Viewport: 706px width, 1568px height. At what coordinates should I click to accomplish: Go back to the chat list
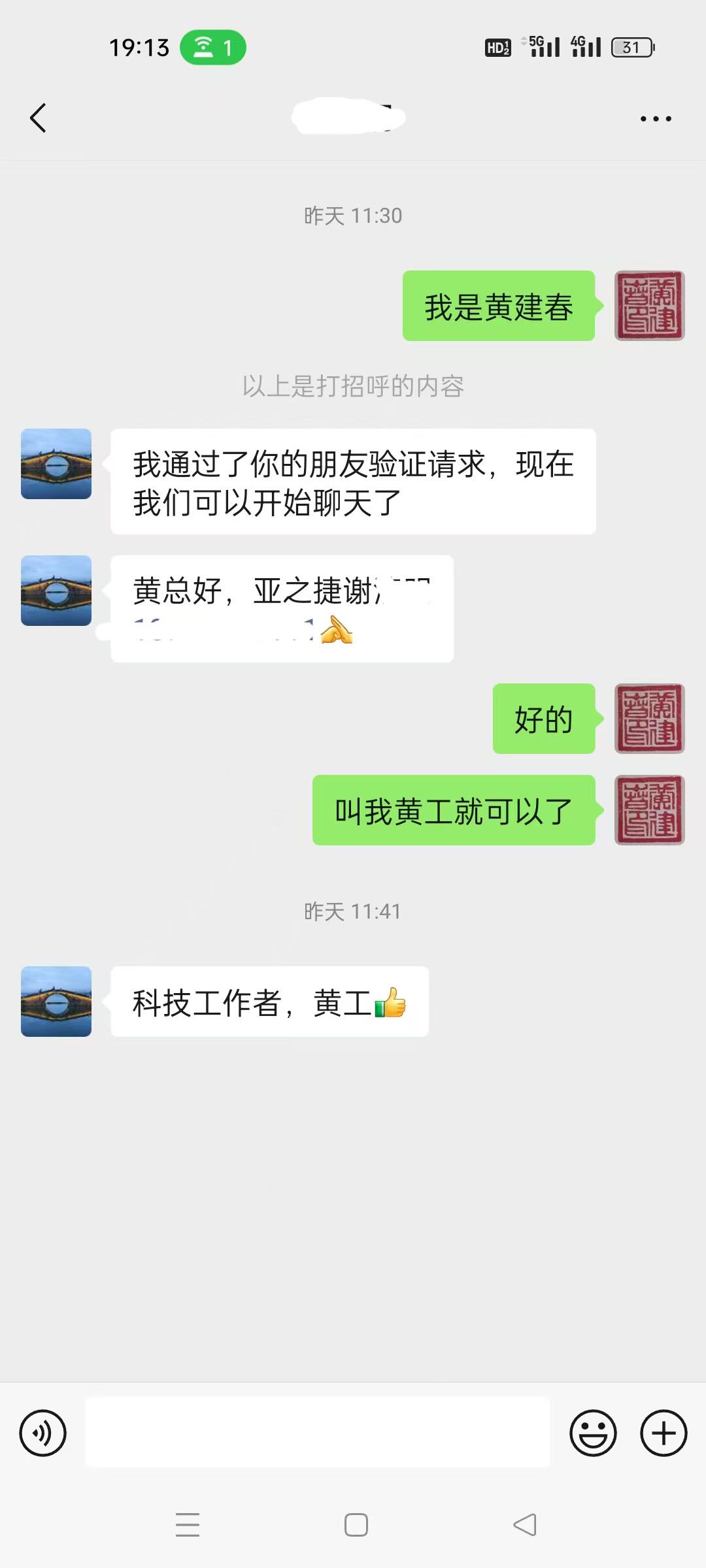[39, 118]
